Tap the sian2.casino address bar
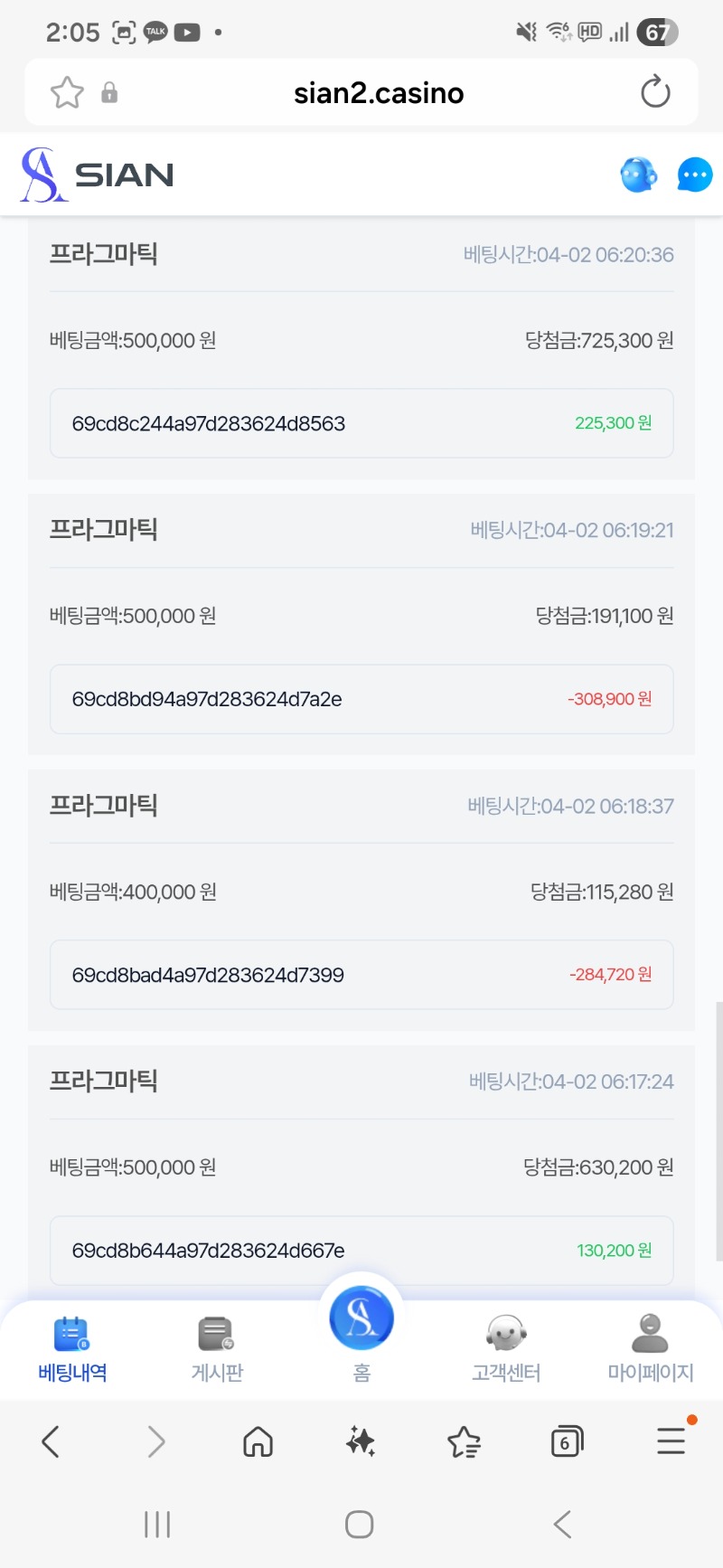 tap(380, 92)
